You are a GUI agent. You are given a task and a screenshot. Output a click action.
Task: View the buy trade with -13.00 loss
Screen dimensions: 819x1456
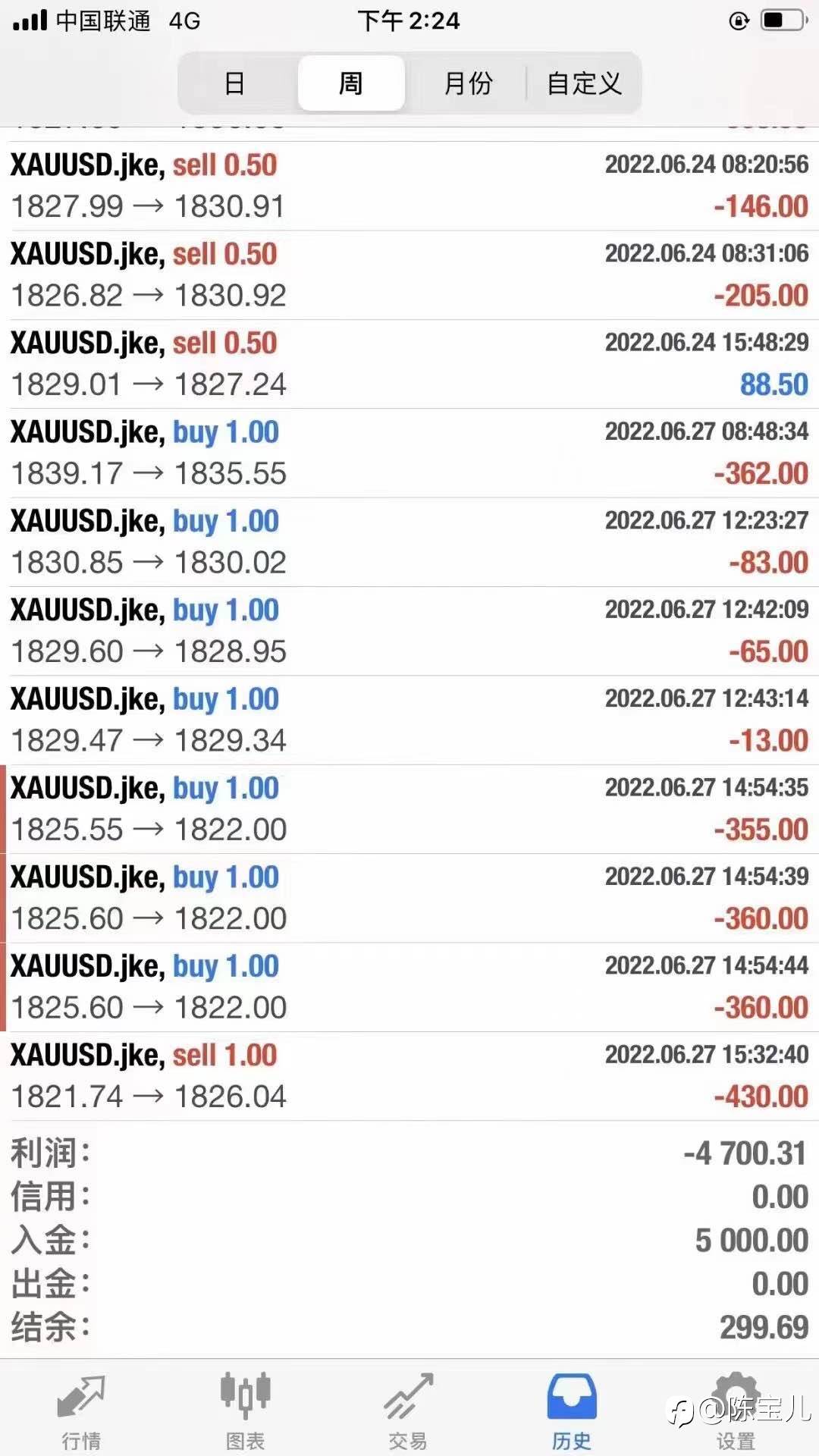[409, 720]
